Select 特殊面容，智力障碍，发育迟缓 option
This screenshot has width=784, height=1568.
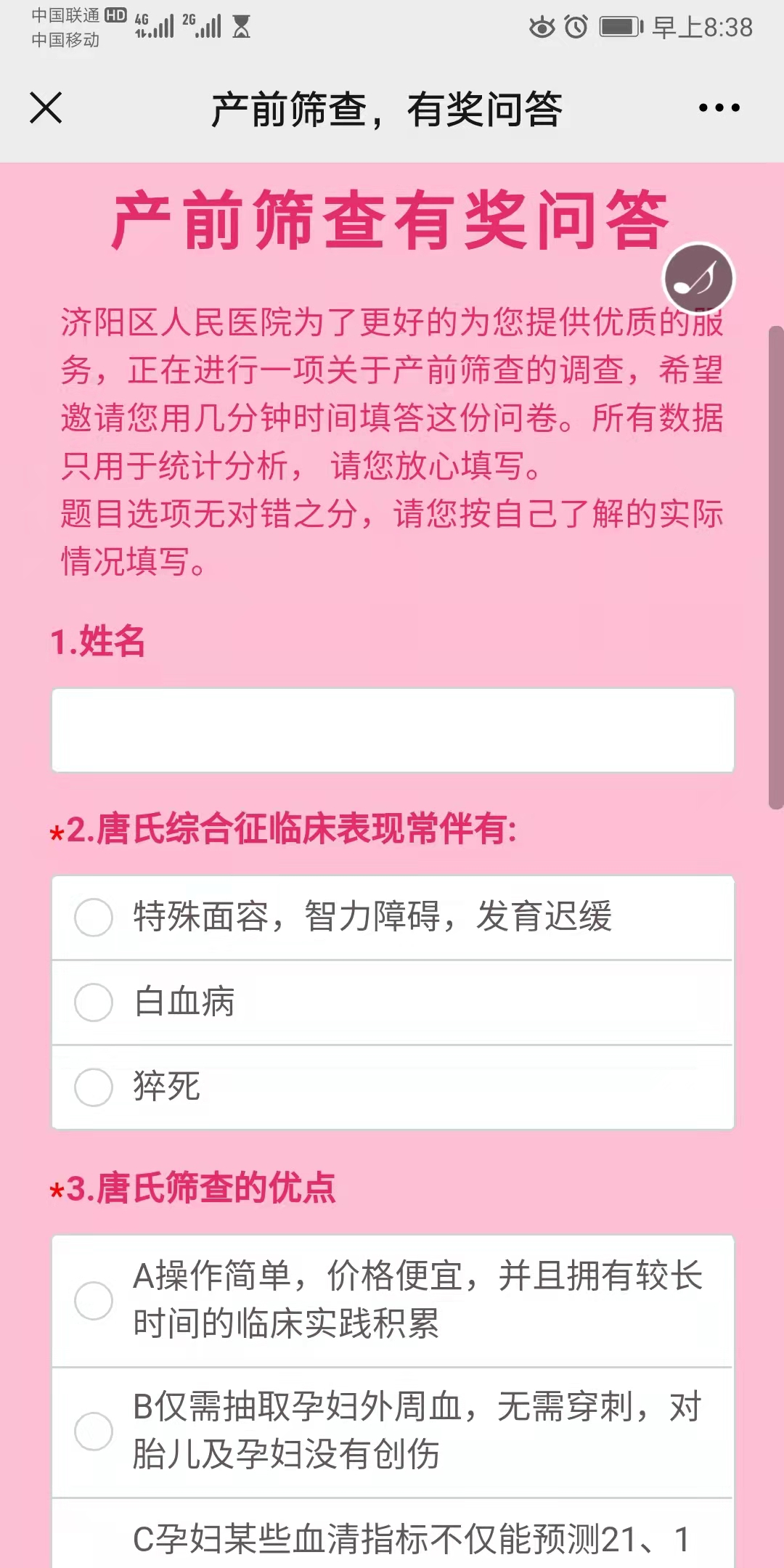click(x=94, y=918)
